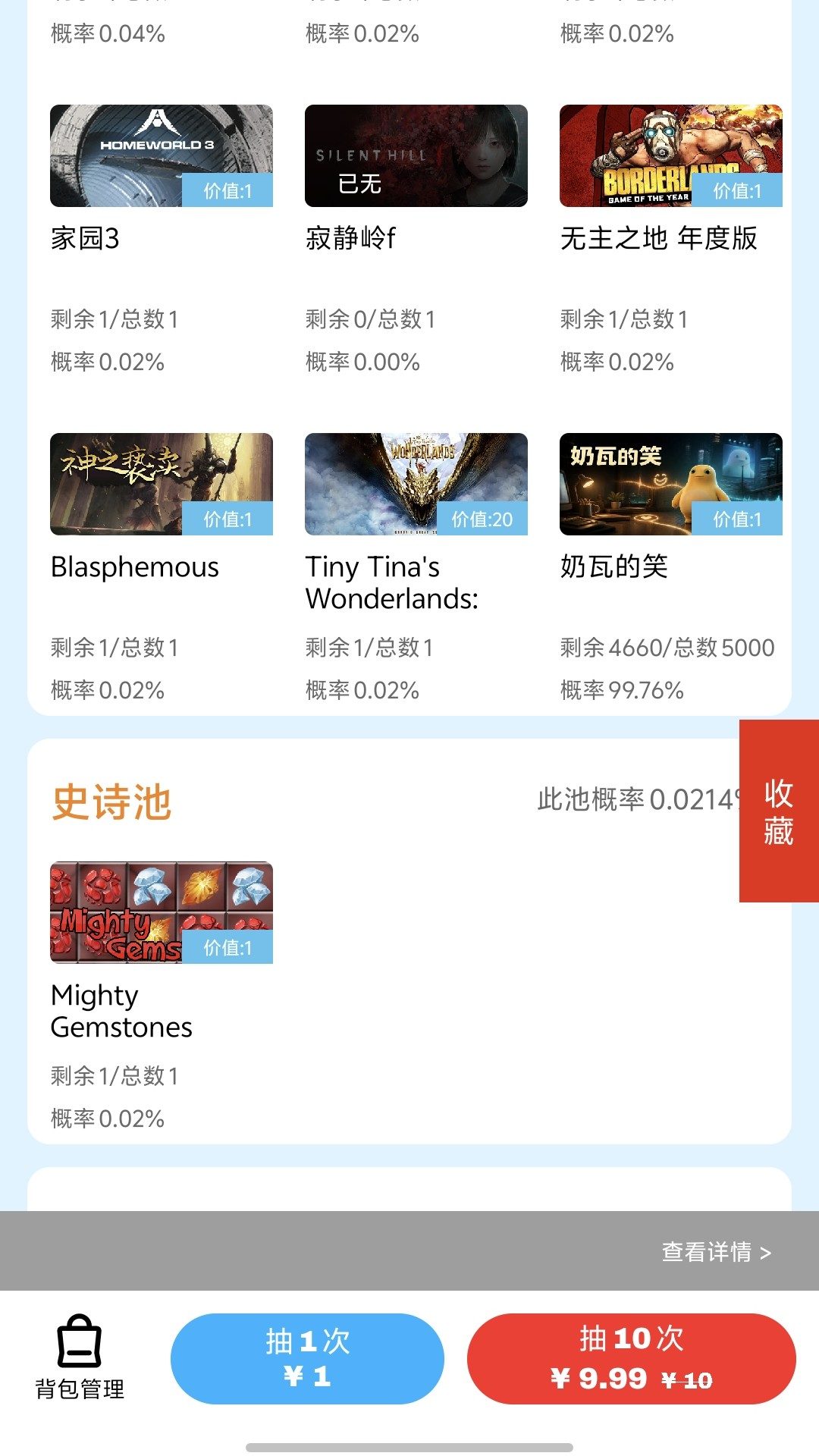The image size is (819, 1456).
Task: Draw ten times with 抽10次 button
Action: tap(632, 1358)
